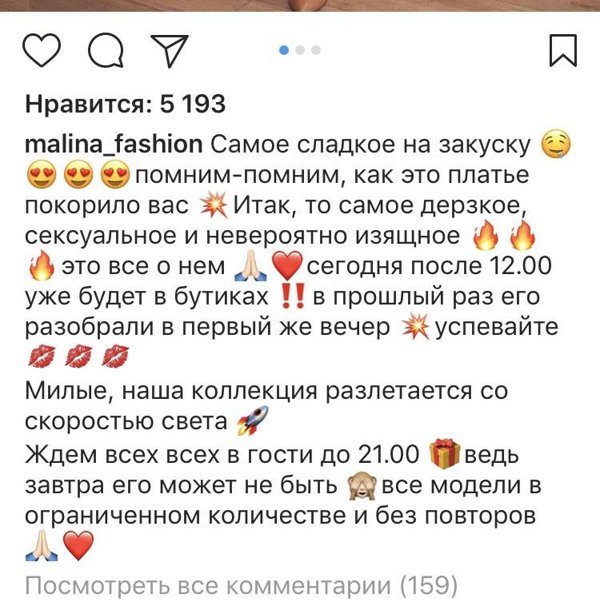View all 159 comments
Viewport: 600px width, 600px height.
point(240,584)
